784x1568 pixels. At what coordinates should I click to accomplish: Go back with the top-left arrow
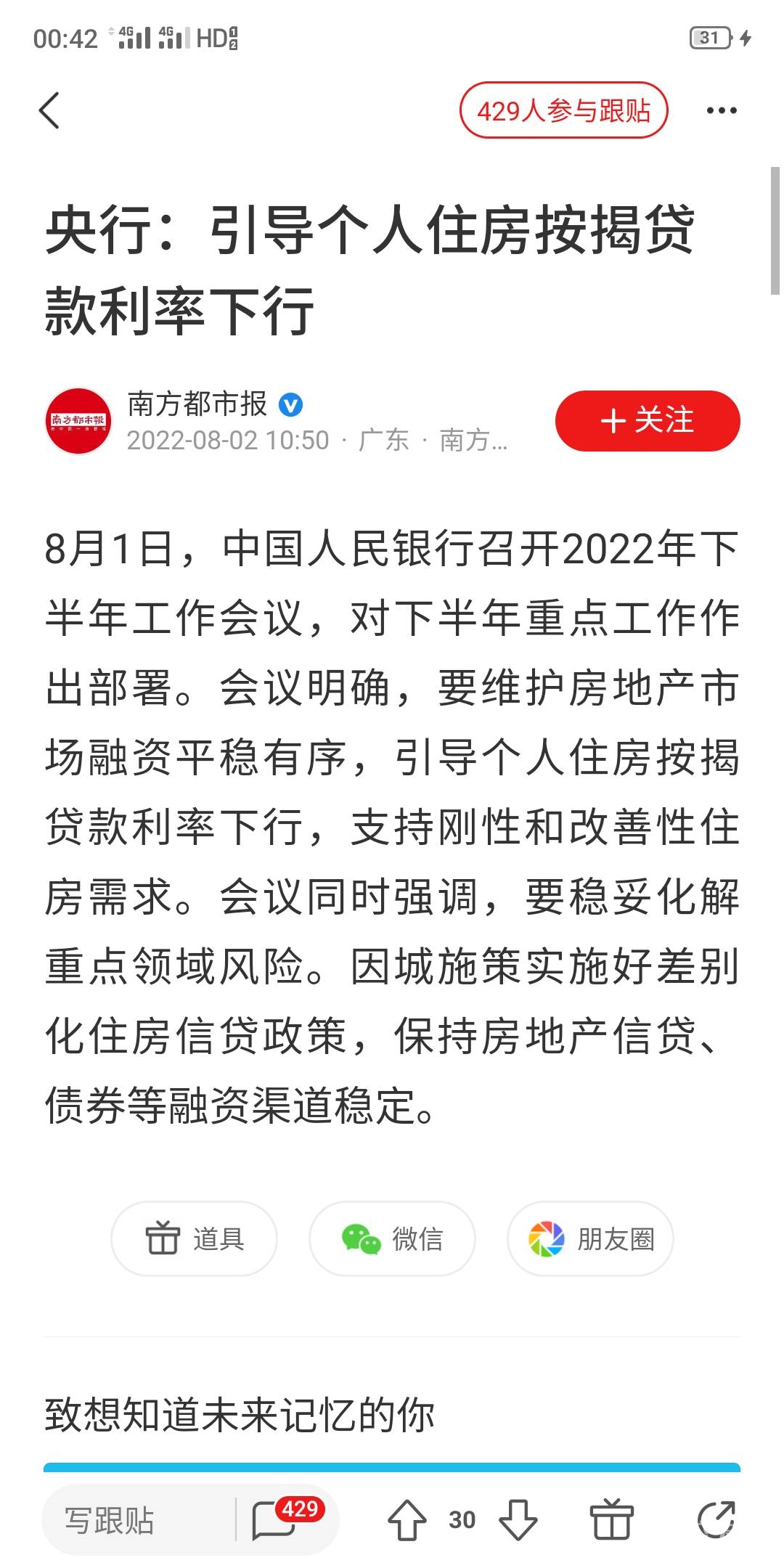click(x=49, y=111)
